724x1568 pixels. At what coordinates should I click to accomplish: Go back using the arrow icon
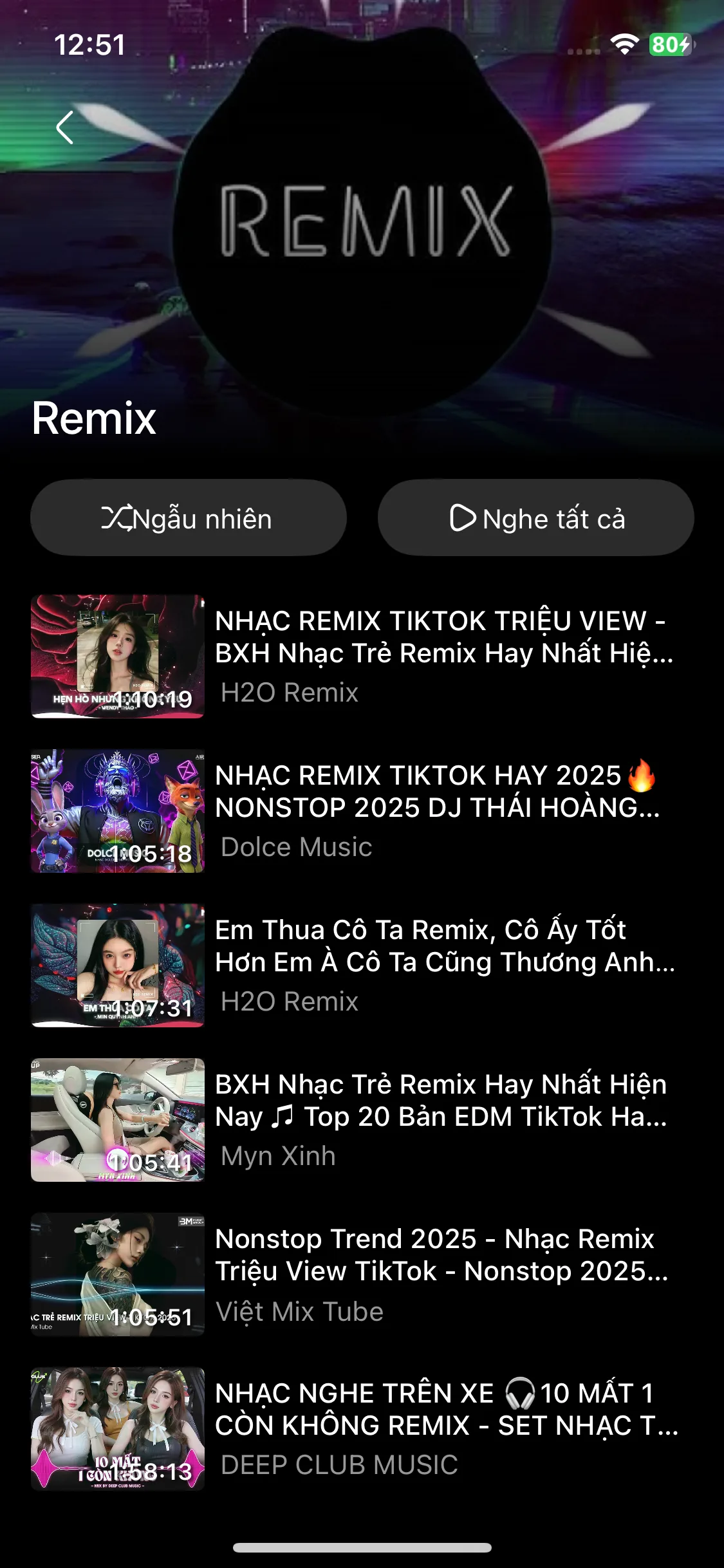(x=65, y=127)
